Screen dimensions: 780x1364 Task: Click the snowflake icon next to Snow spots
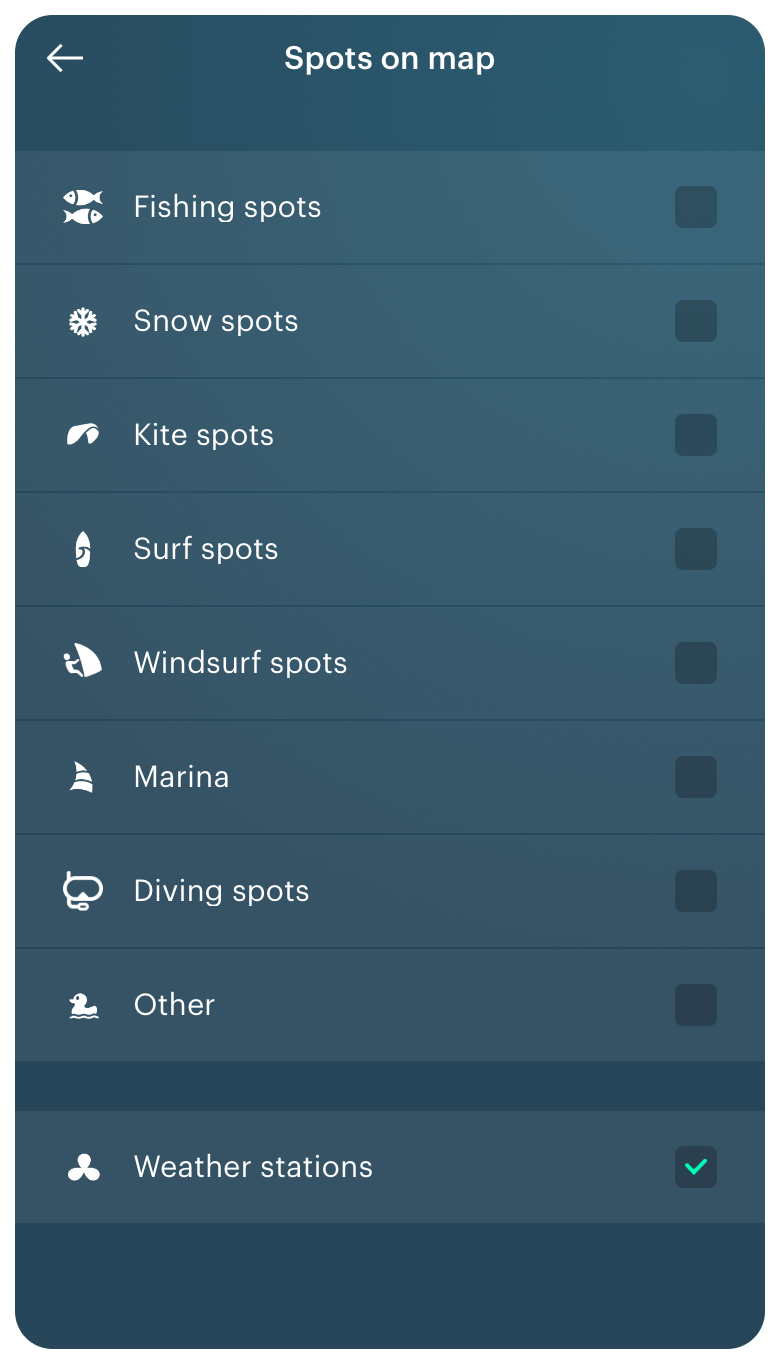click(83, 321)
